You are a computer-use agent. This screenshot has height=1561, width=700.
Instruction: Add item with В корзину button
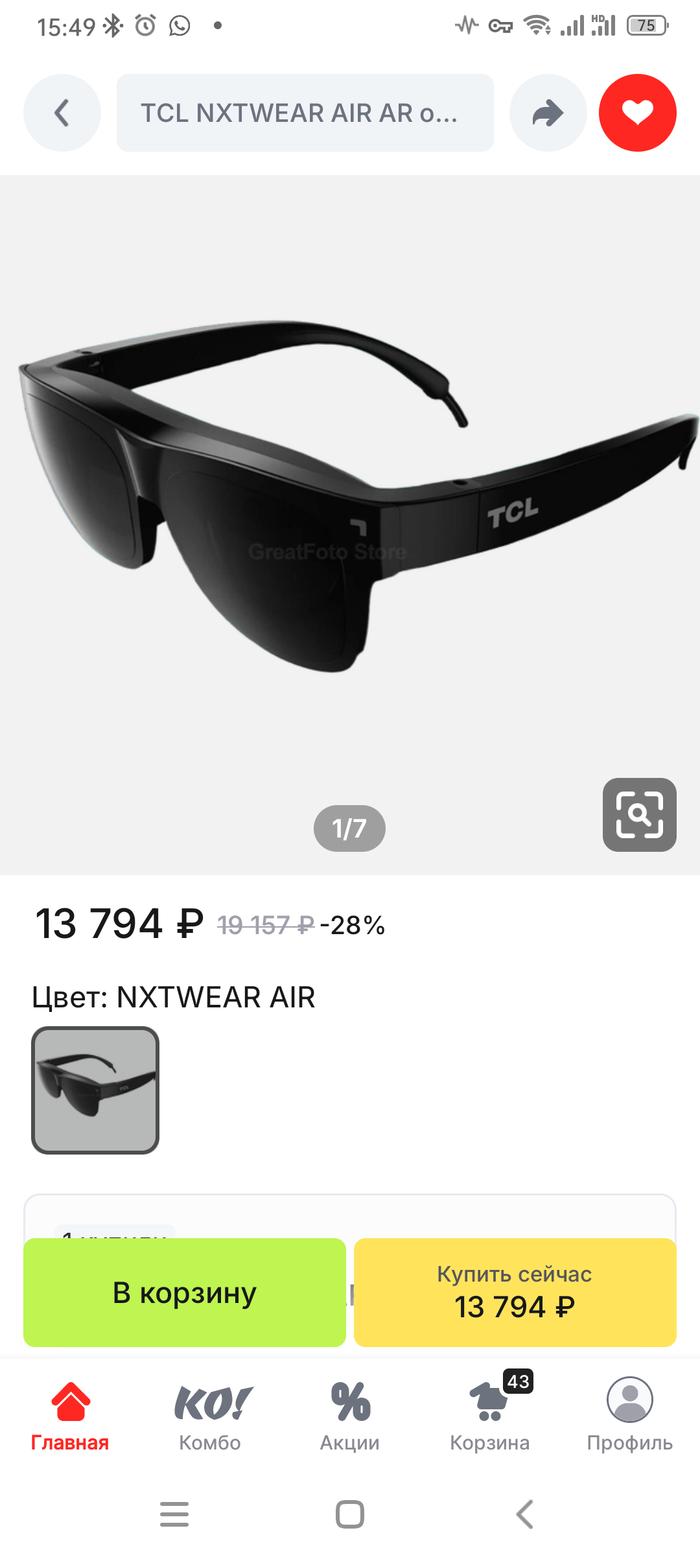(184, 1292)
